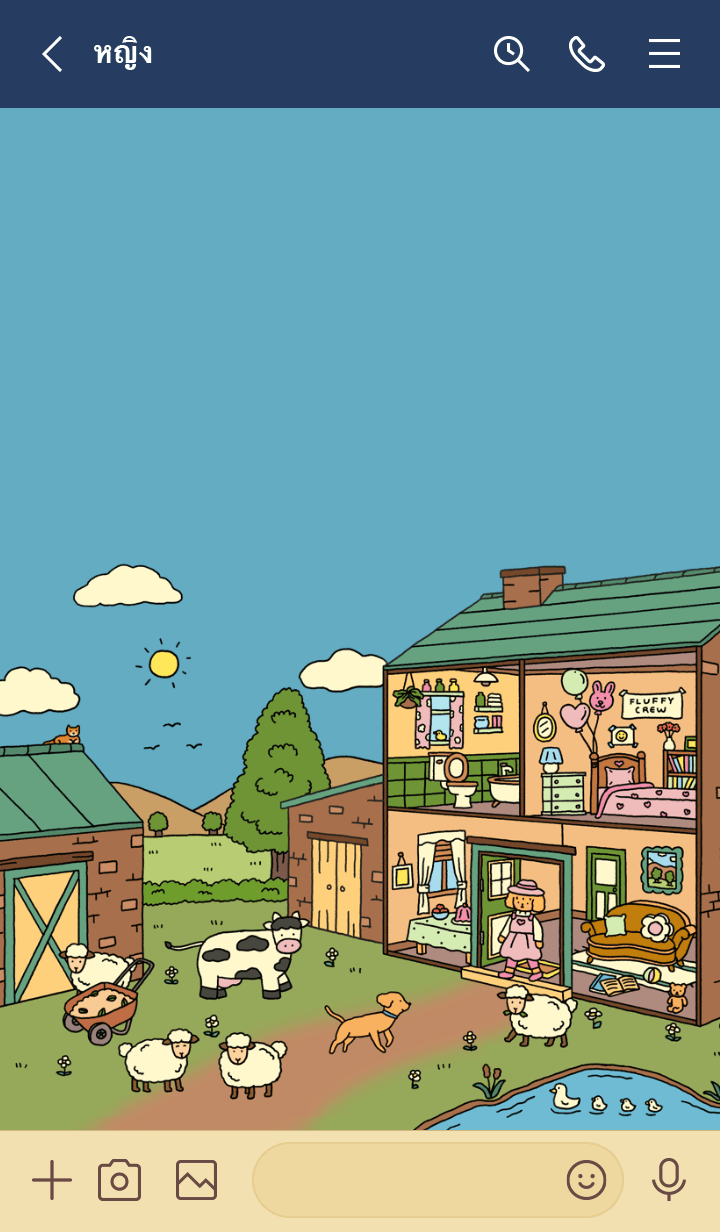Screen dimensions: 720x1232
Task: Open the plus attachment options
Action: point(52,1180)
